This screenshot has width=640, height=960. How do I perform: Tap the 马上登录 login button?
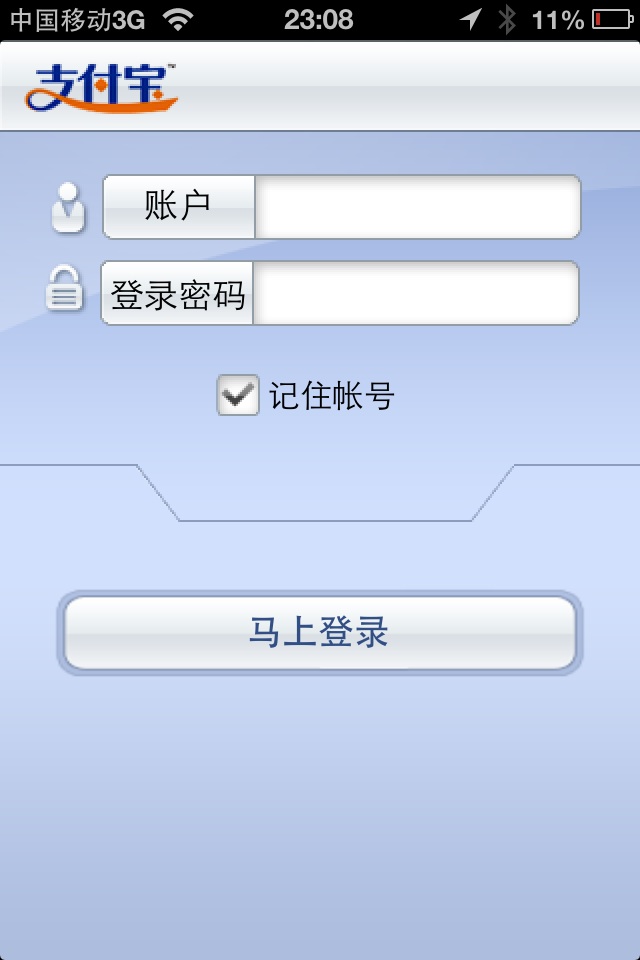pos(319,633)
